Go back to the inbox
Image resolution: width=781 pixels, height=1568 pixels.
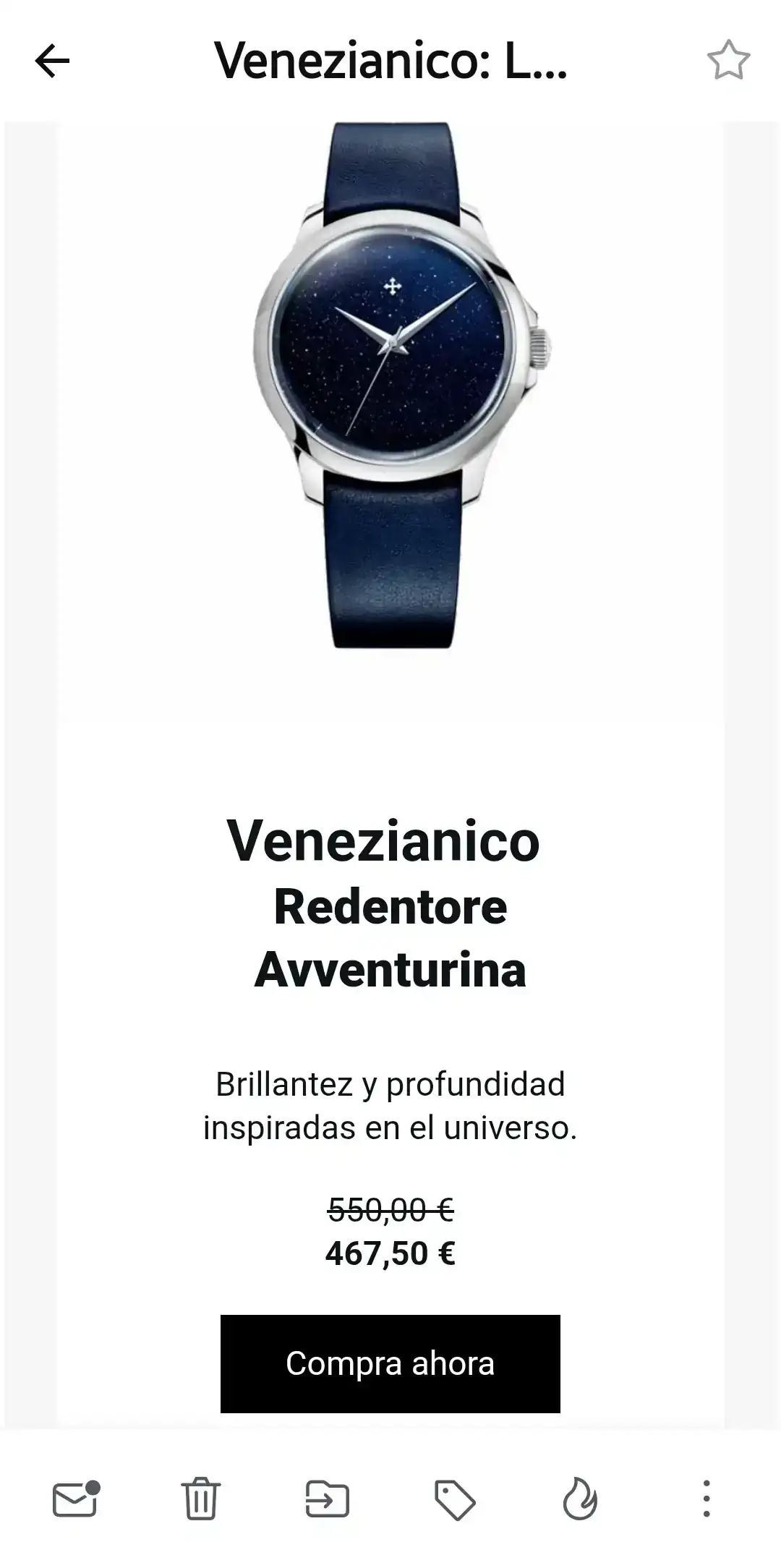53,61
